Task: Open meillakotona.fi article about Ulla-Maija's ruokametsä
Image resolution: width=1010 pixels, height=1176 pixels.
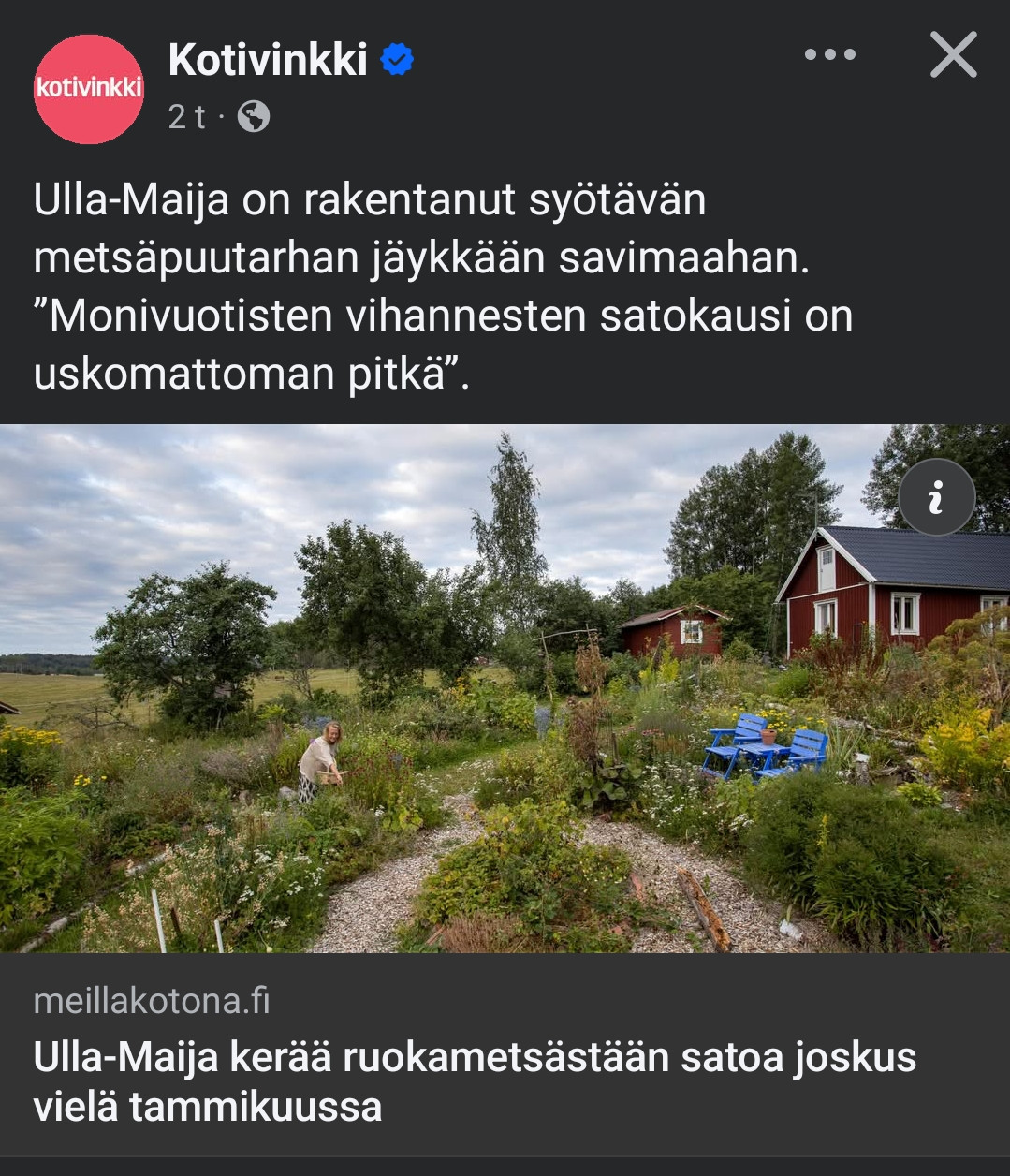Action: 474,1081
